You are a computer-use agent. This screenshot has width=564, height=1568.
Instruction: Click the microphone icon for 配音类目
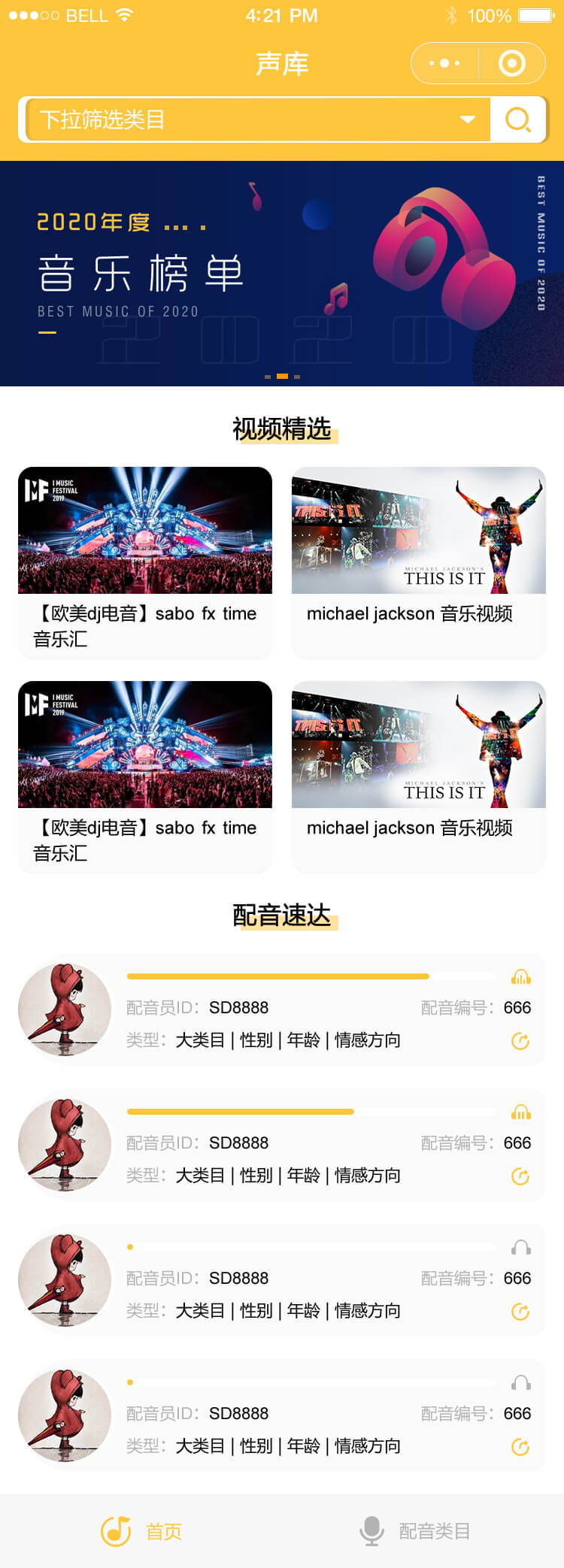coord(371,1531)
